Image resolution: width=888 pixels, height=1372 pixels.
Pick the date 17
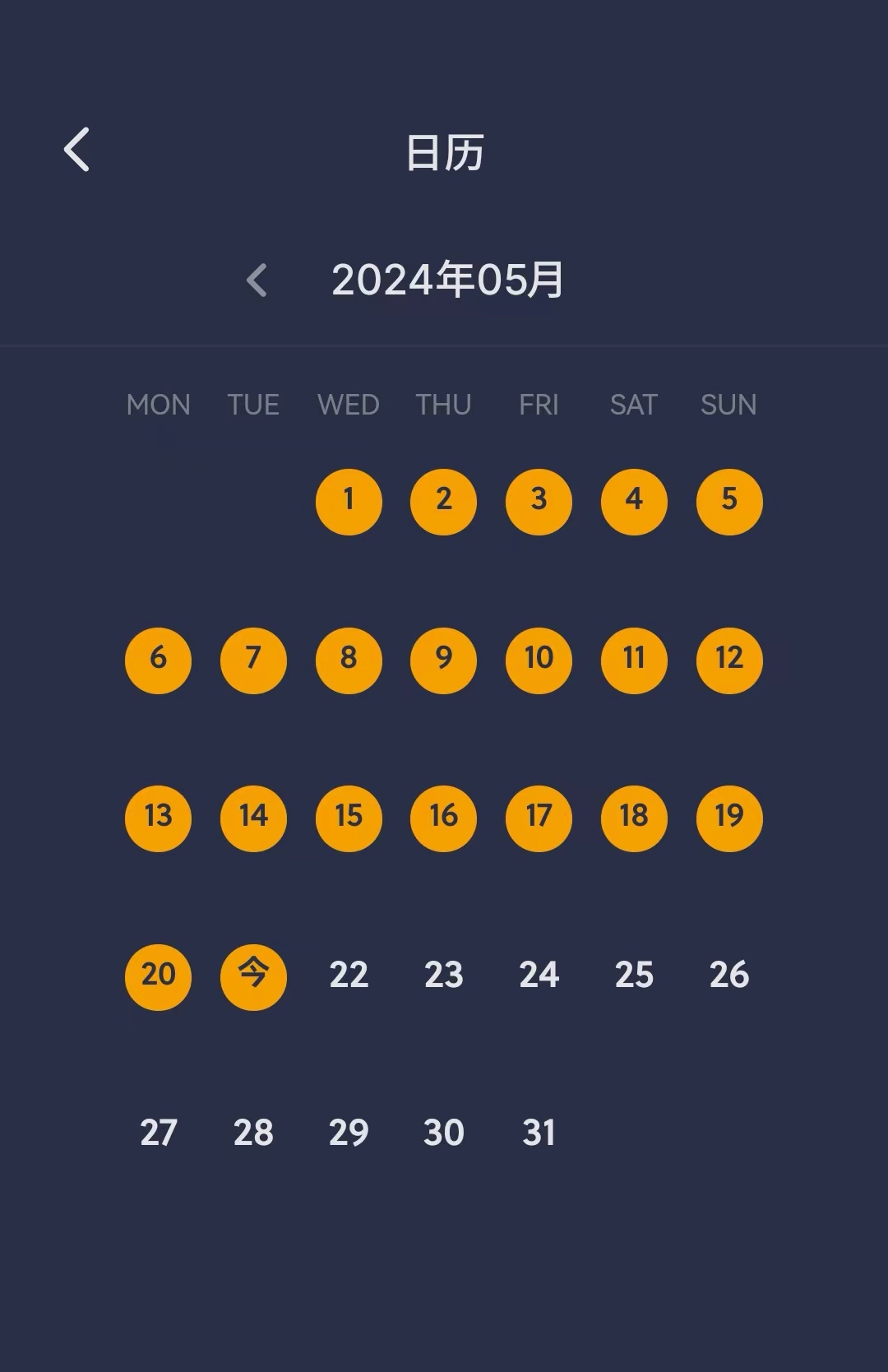tap(539, 818)
